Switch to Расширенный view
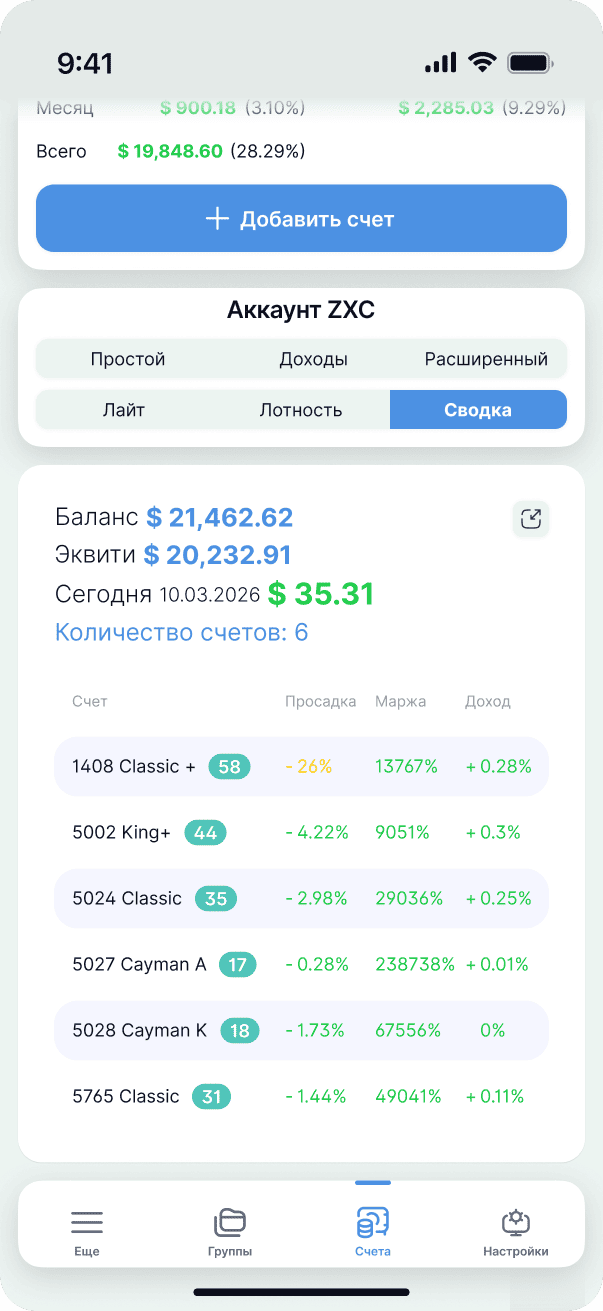 pos(486,359)
